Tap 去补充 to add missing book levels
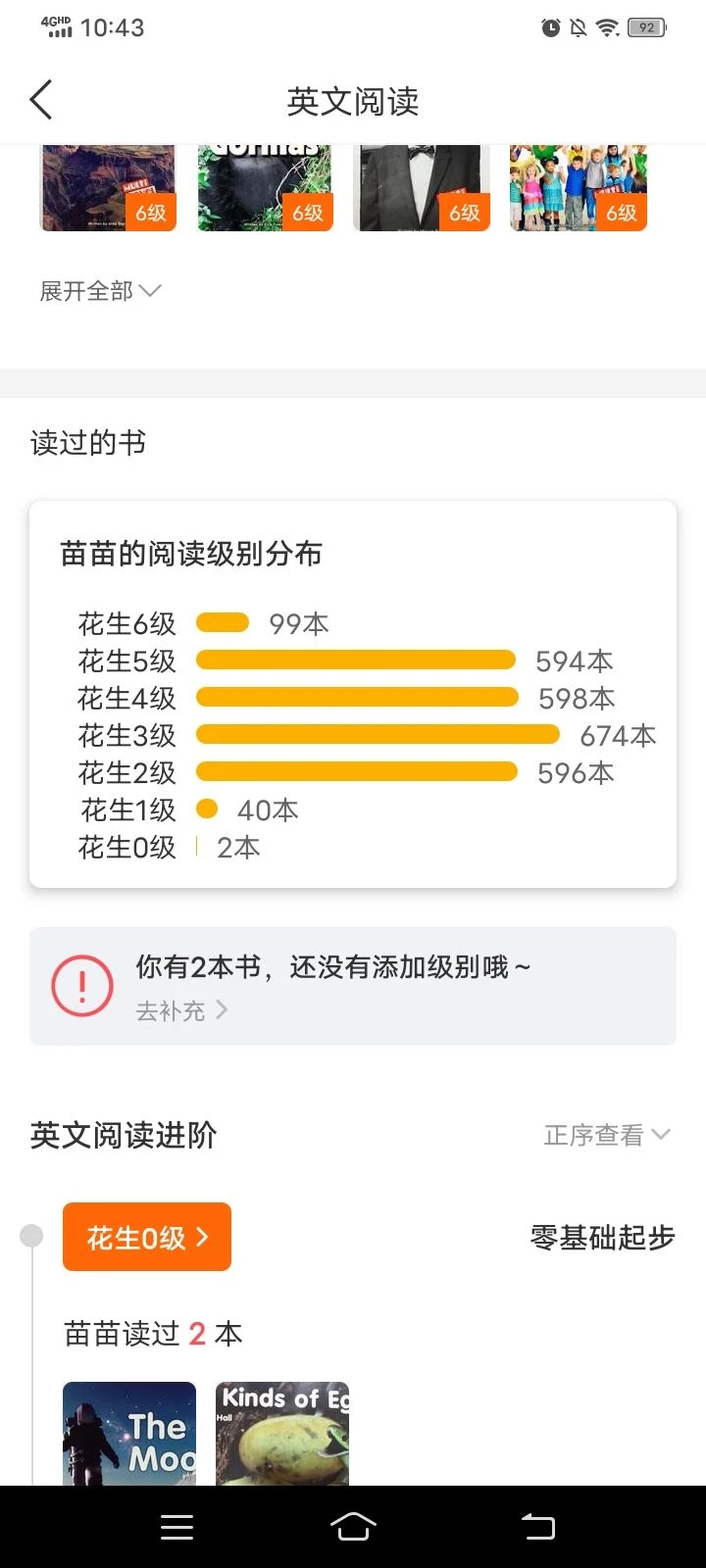The width and height of the screenshot is (706, 1568). (181, 1010)
